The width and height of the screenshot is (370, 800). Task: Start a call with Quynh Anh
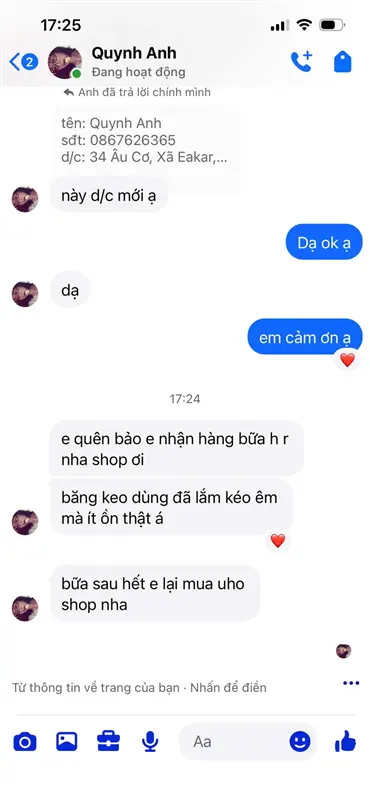(x=302, y=62)
